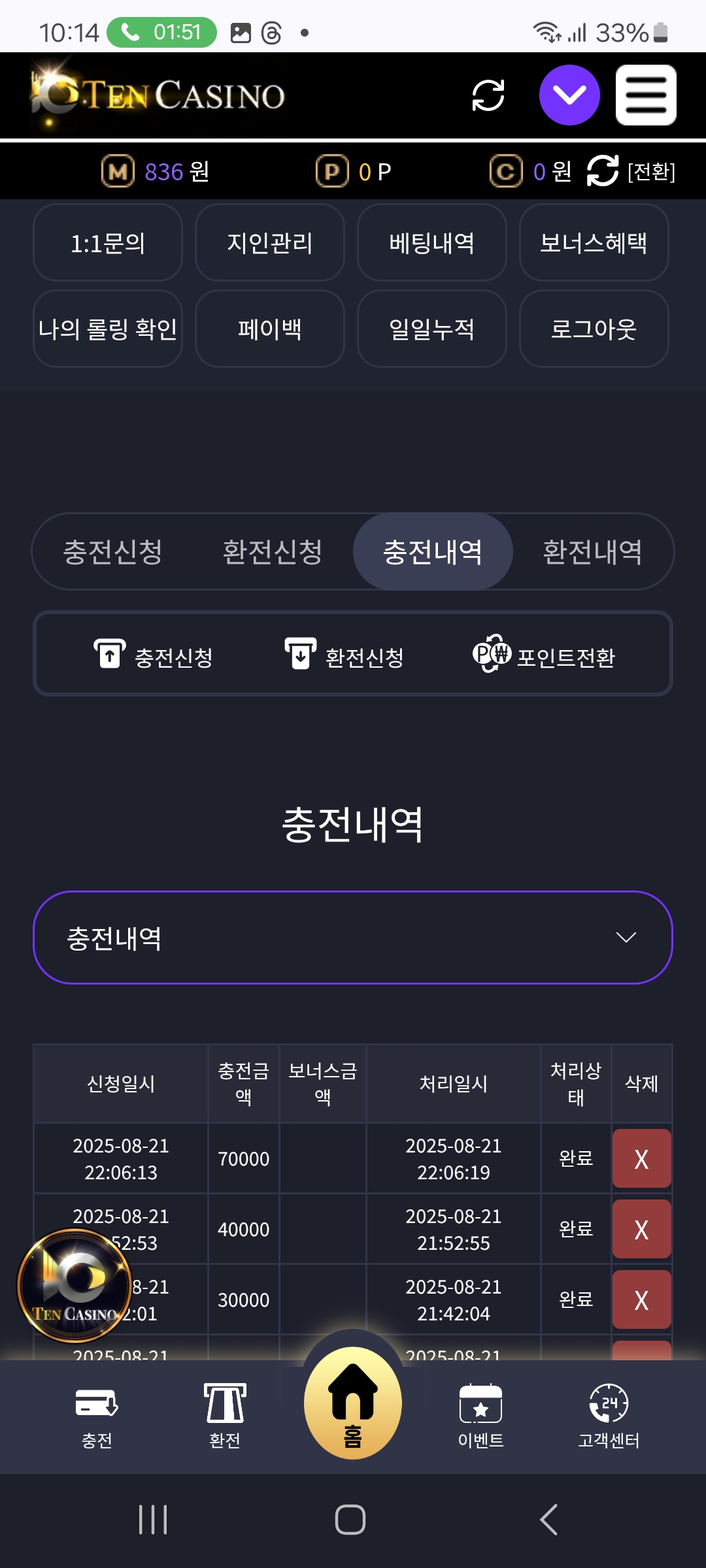Viewport: 706px width, 1568px height.
Task: Open 이벤트 in bottom navigation
Action: (481, 1415)
